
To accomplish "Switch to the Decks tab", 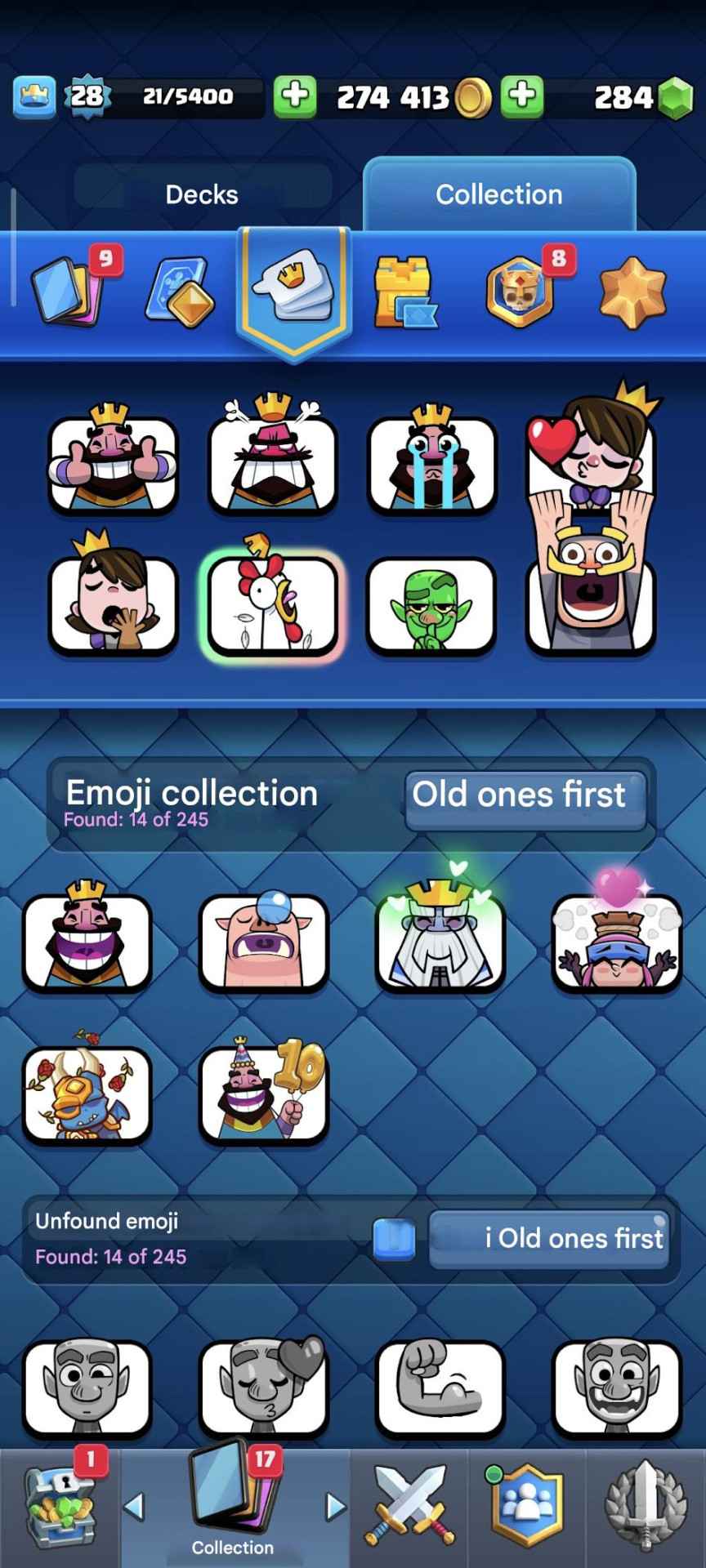I will (202, 194).
